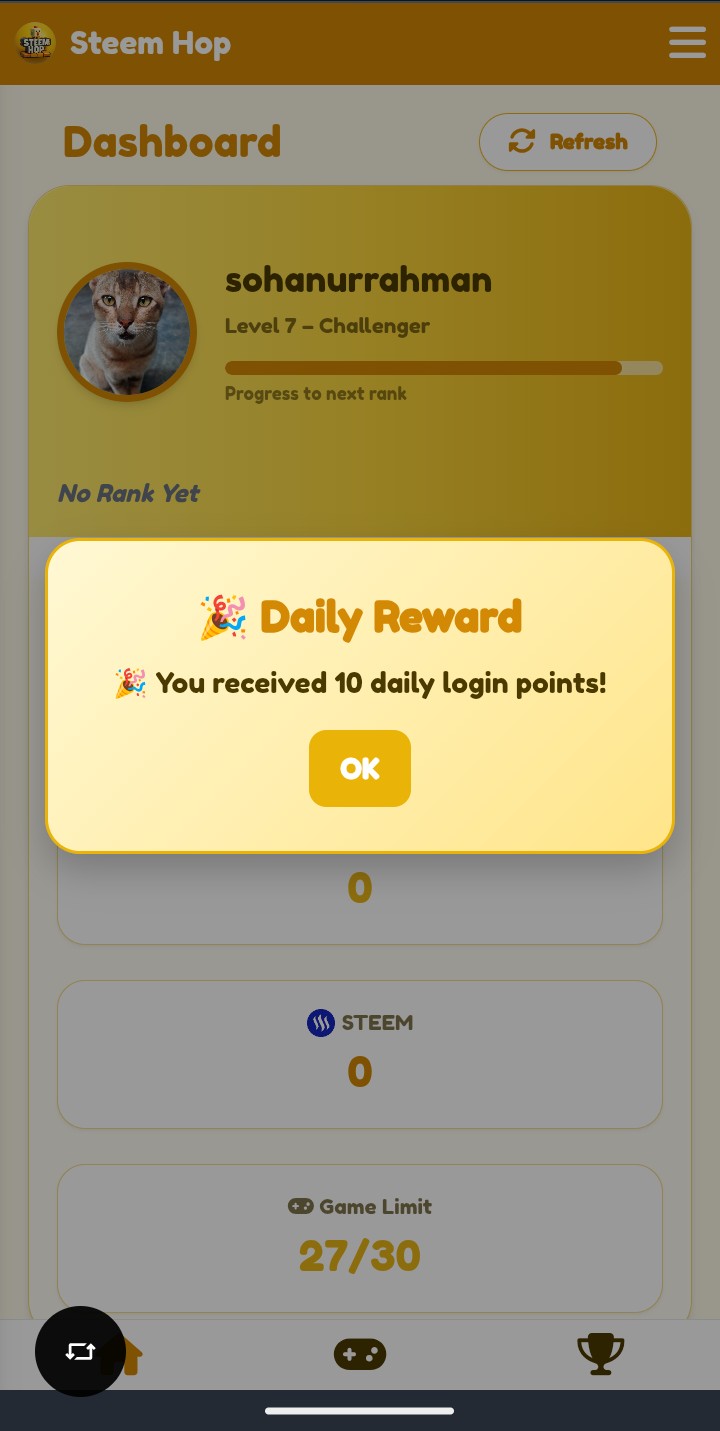Tap OK to dismiss the Daily Reward
Viewport: 720px width, 1431px height.
360,768
